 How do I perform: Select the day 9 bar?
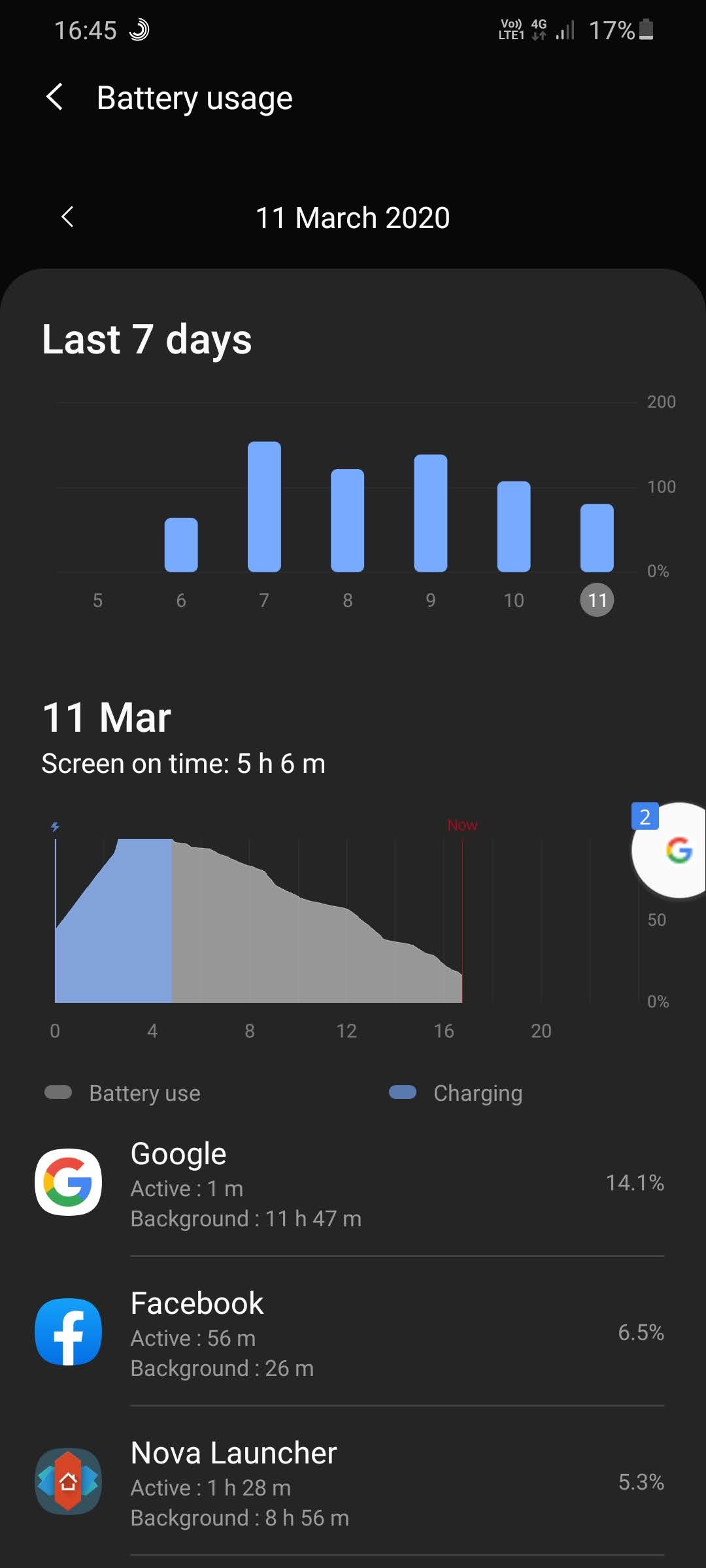pyautogui.click(x=430, y=514)
